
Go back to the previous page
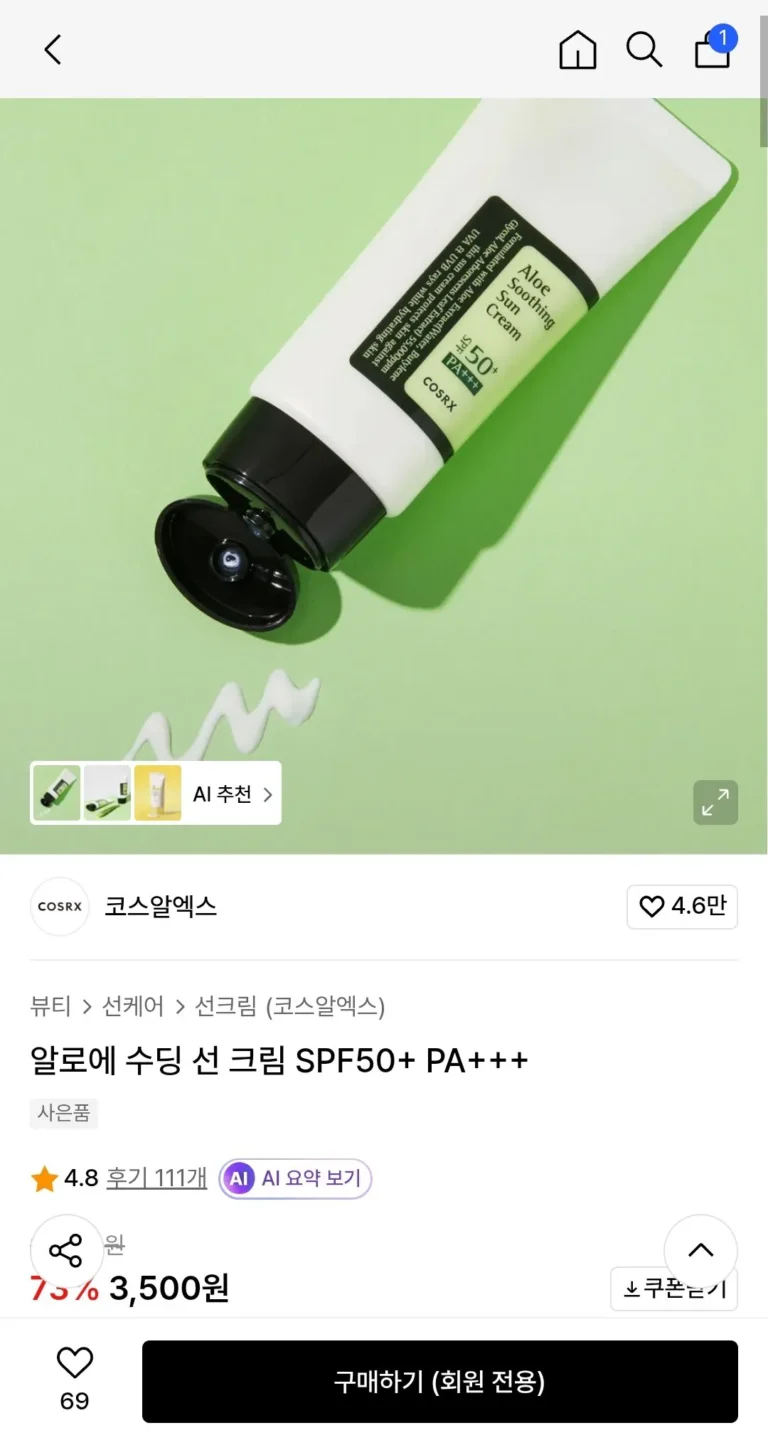[53, 49]
